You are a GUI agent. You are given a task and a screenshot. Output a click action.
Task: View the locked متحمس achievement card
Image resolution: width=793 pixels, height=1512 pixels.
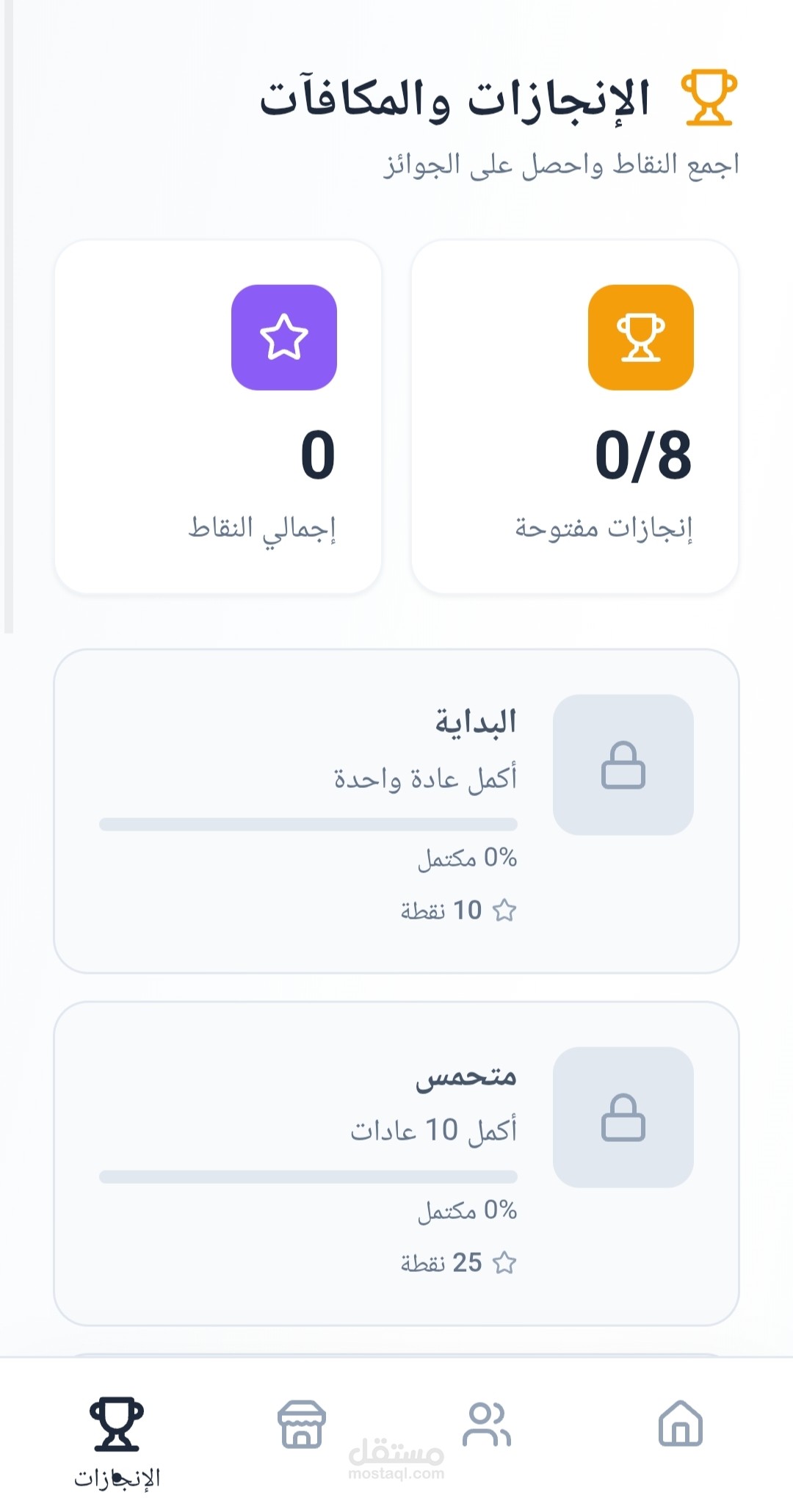click(396, 1163)
